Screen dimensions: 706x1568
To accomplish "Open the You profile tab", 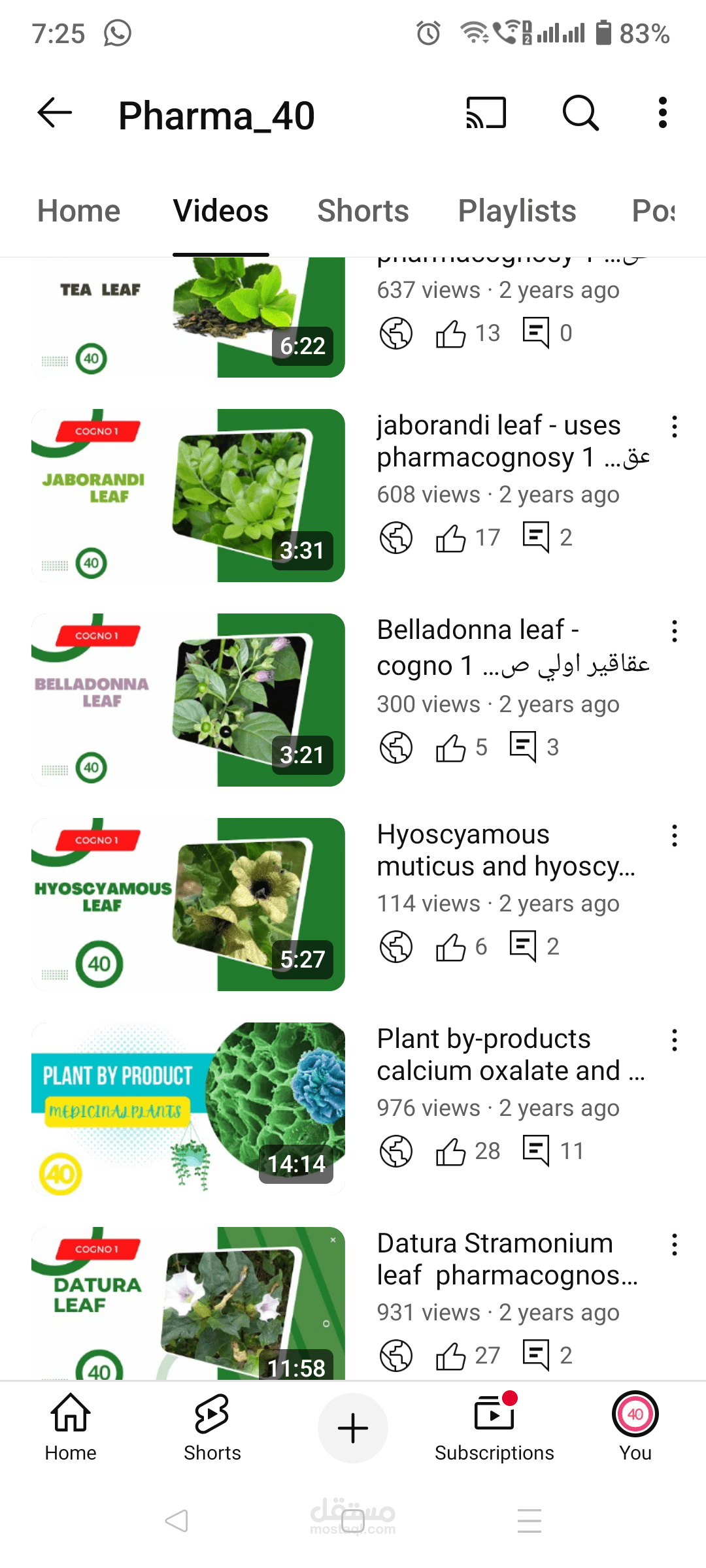I will click(635, 1428).
